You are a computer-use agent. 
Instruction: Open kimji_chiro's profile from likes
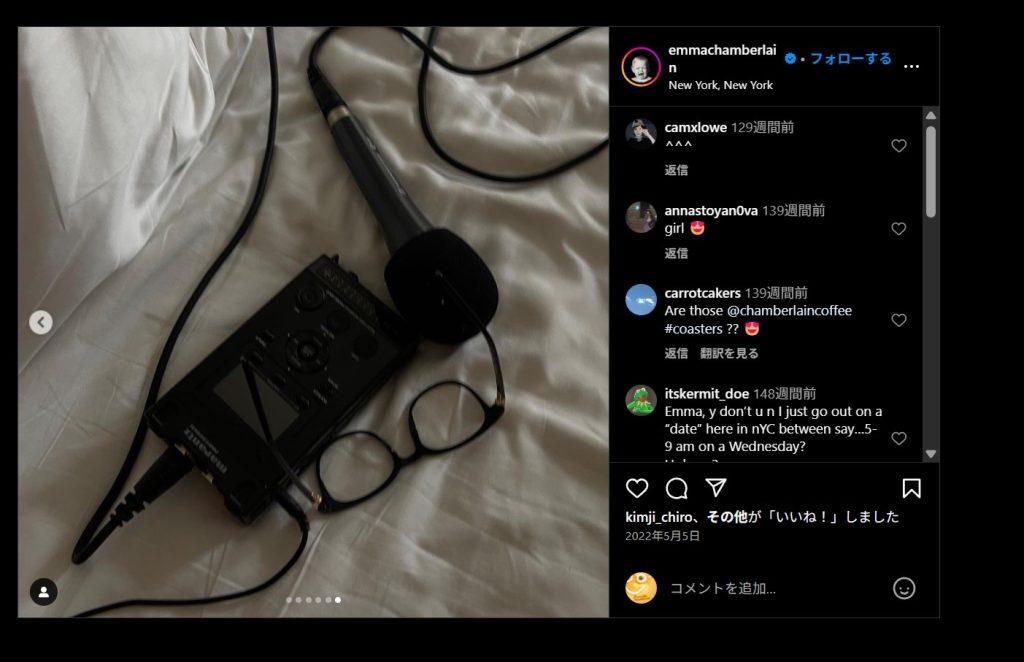(x=662, y=517)
